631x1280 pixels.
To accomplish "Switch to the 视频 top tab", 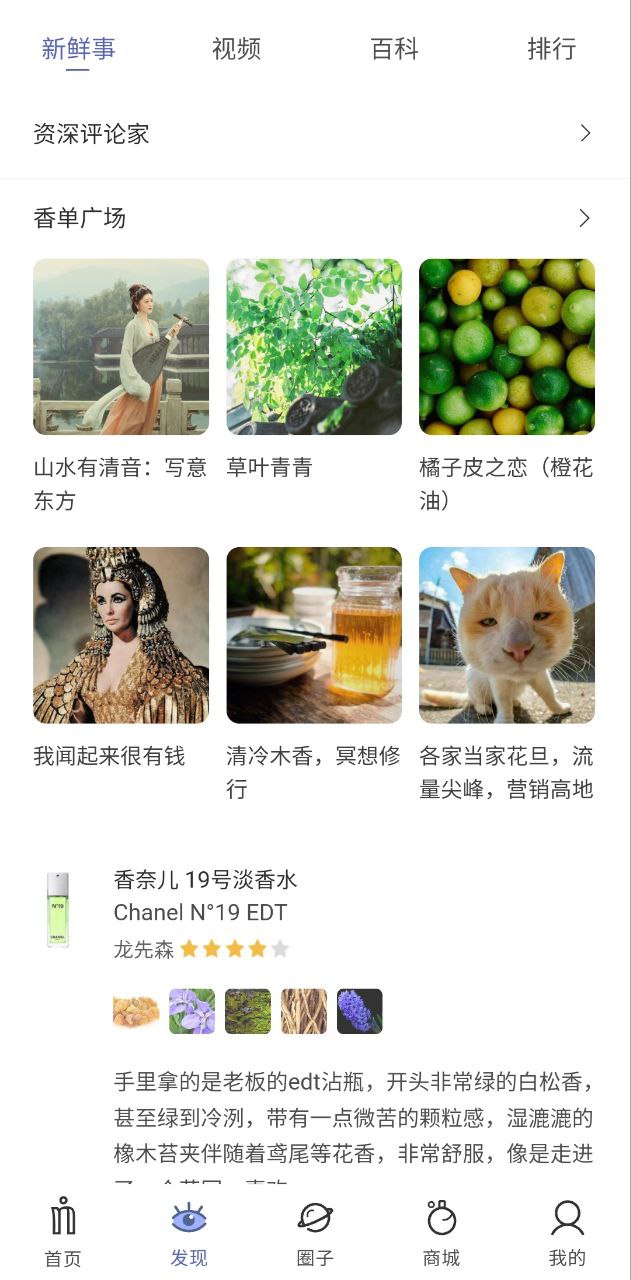I will 237,49.
